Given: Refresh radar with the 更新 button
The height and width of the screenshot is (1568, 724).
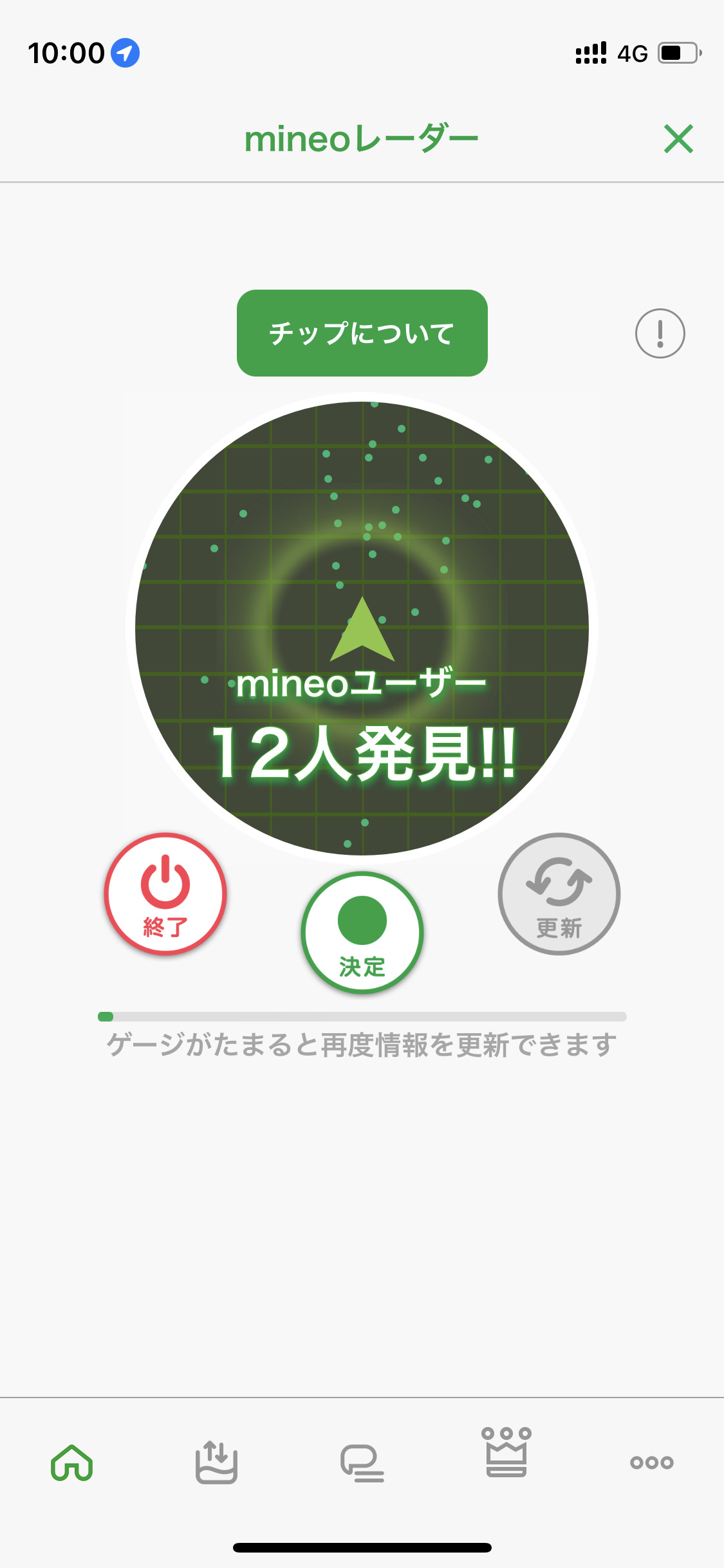Looking at the screenshot, I should tap(559, 893).
